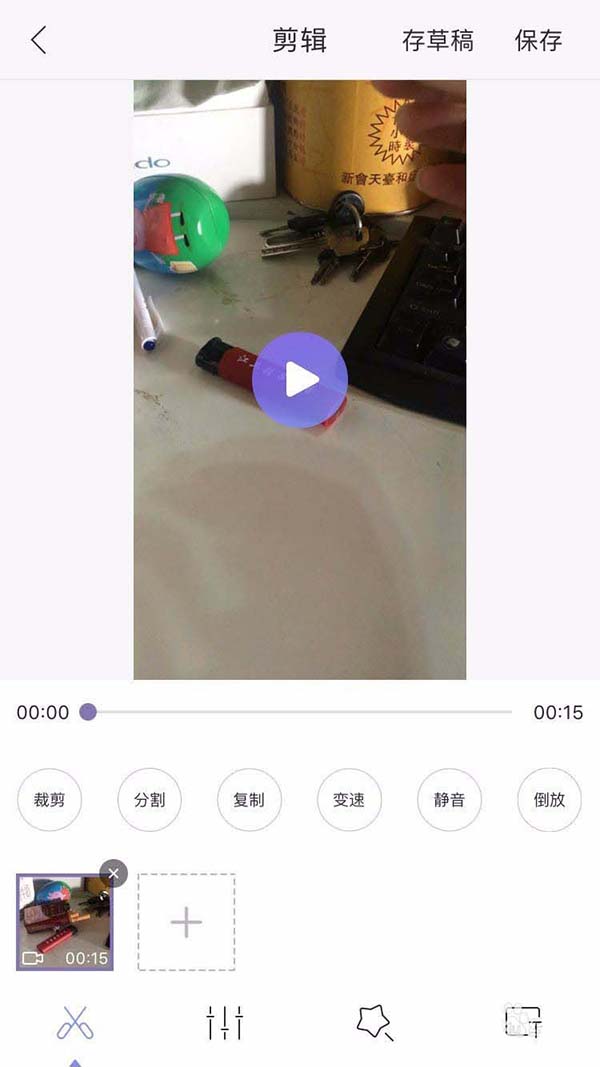The height and width of the screenshot is (1067, 600).
Task: Select the 00:15 video clip thumbnail
Action: tap(64, 924)
